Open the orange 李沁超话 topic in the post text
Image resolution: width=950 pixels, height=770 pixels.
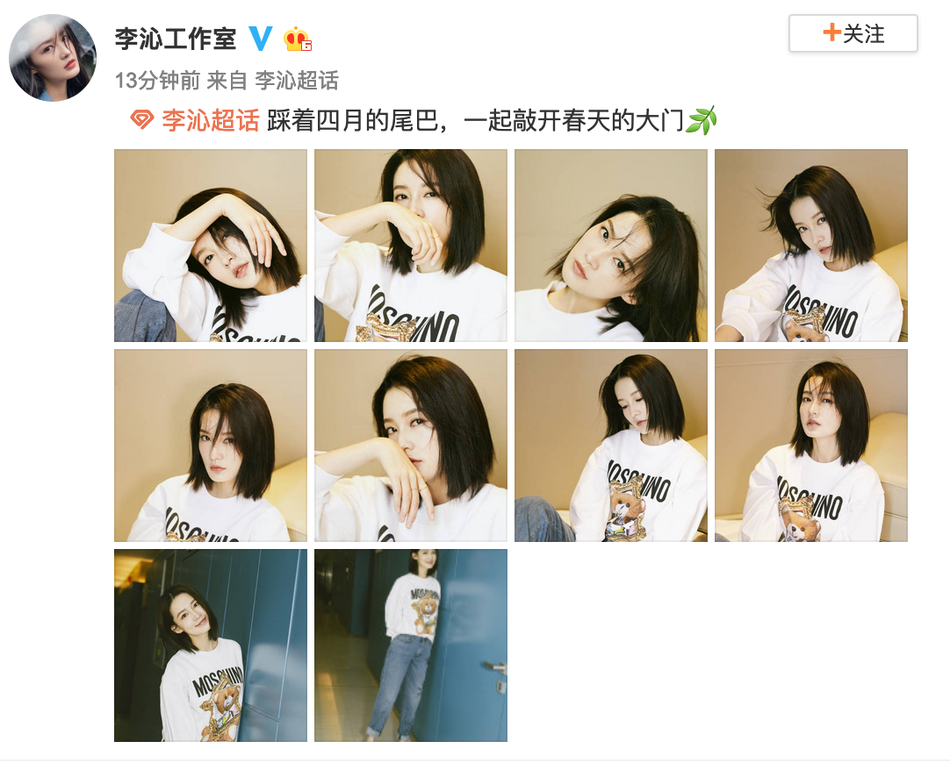[210, 121]
